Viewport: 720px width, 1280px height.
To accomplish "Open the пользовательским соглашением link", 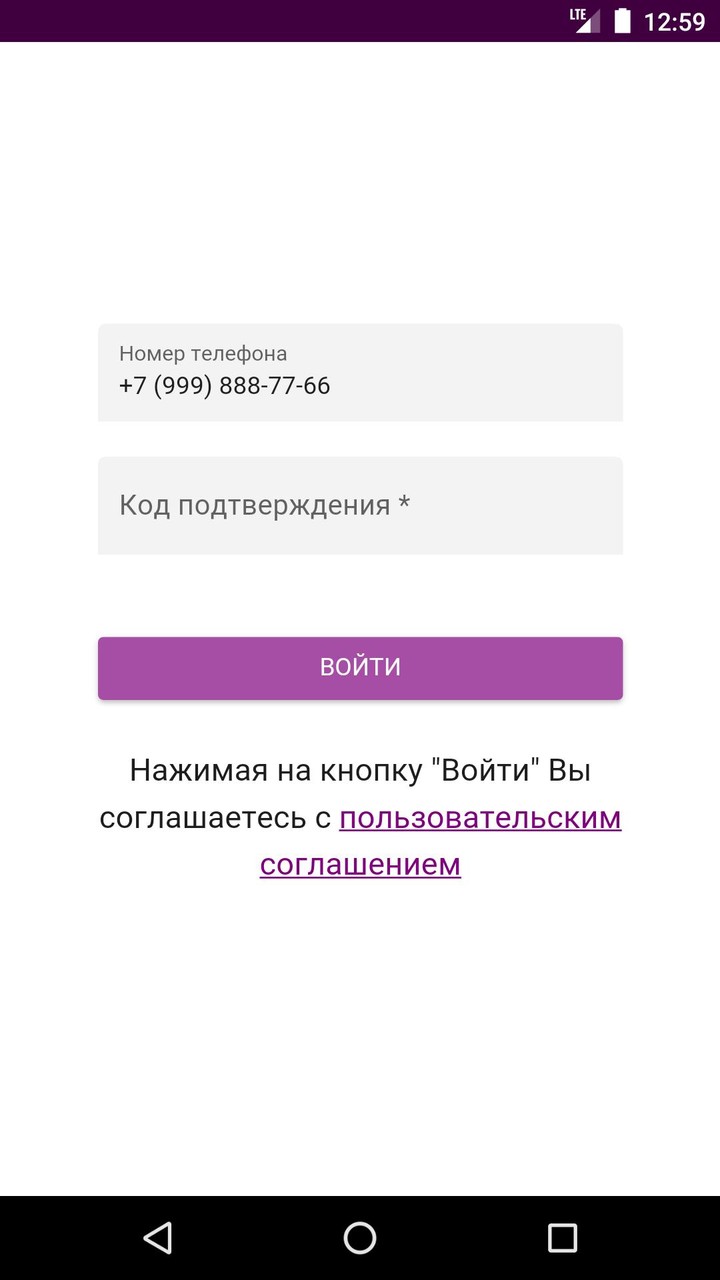I will pyautogui.click(x=480, y=818).
